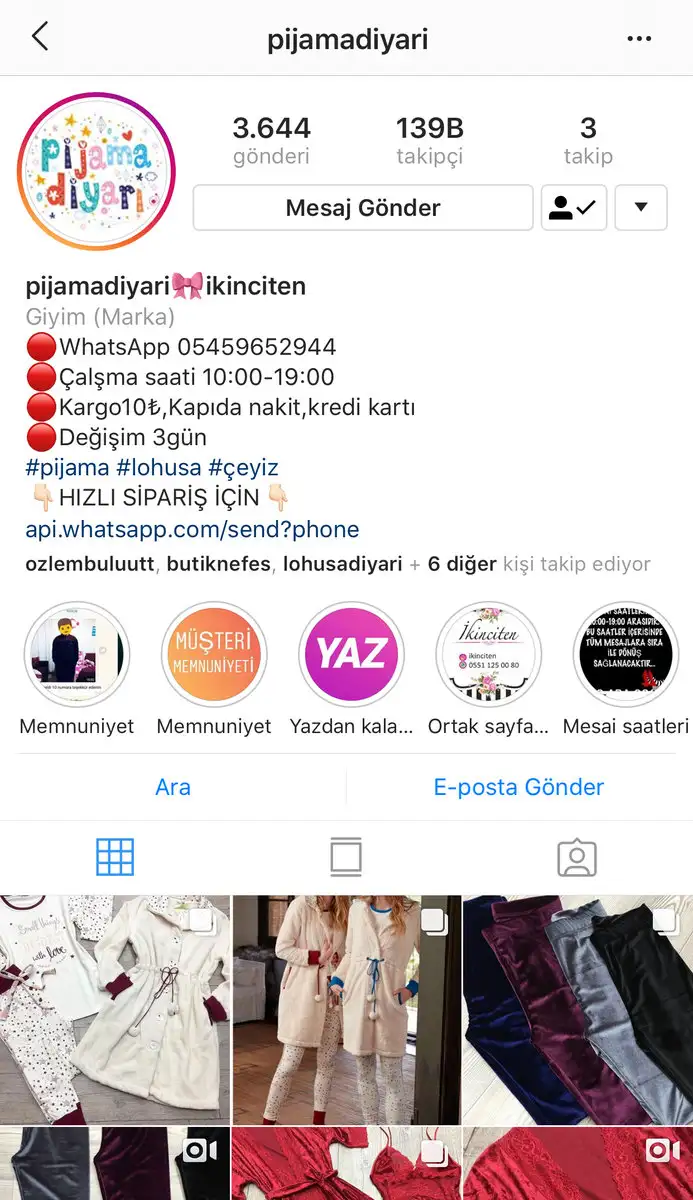Image resolution: width=693 pixels, height=1200 pixels.
Task: Open the Ortak sayfa highlight
Action: [x=489, y=654]
